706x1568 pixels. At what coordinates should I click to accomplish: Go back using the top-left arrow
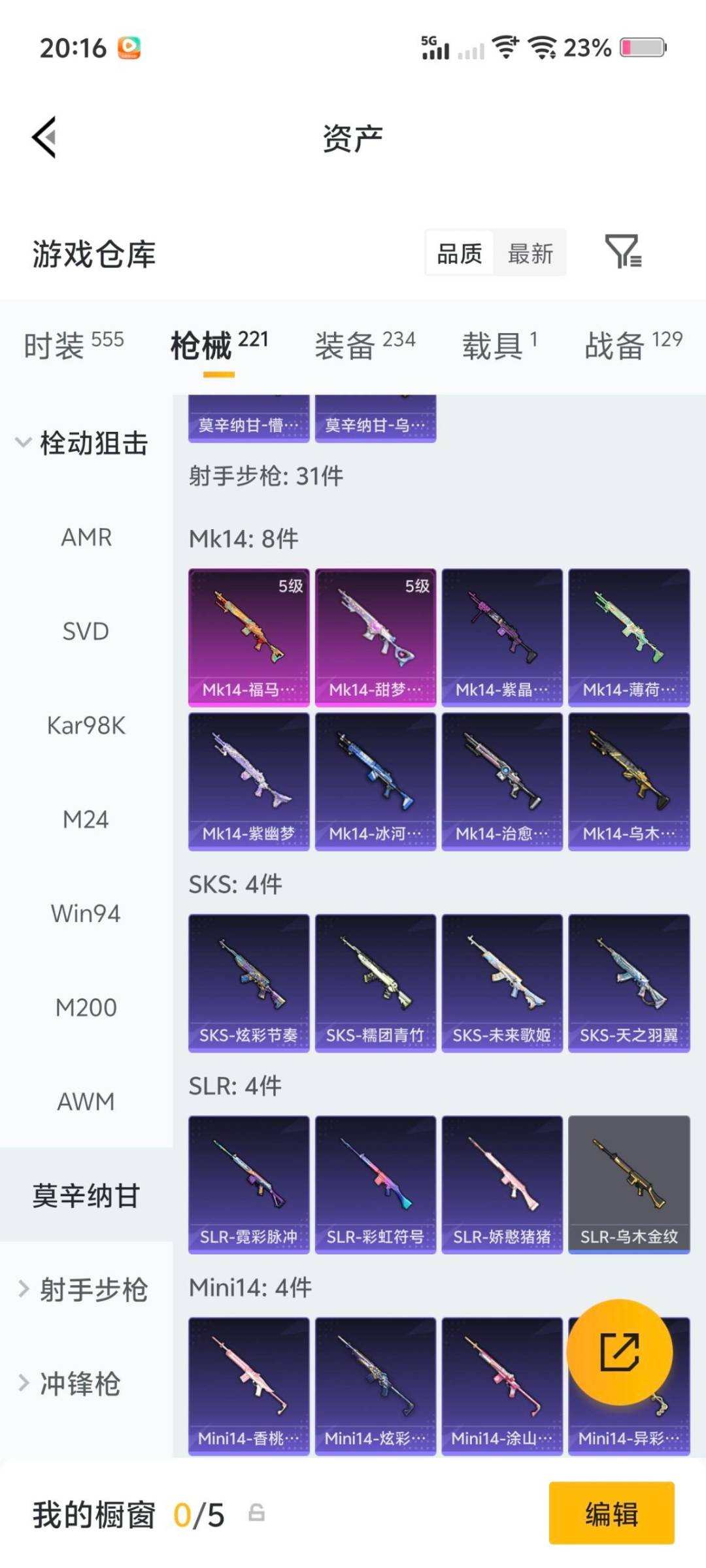click(x=44, y=137)
